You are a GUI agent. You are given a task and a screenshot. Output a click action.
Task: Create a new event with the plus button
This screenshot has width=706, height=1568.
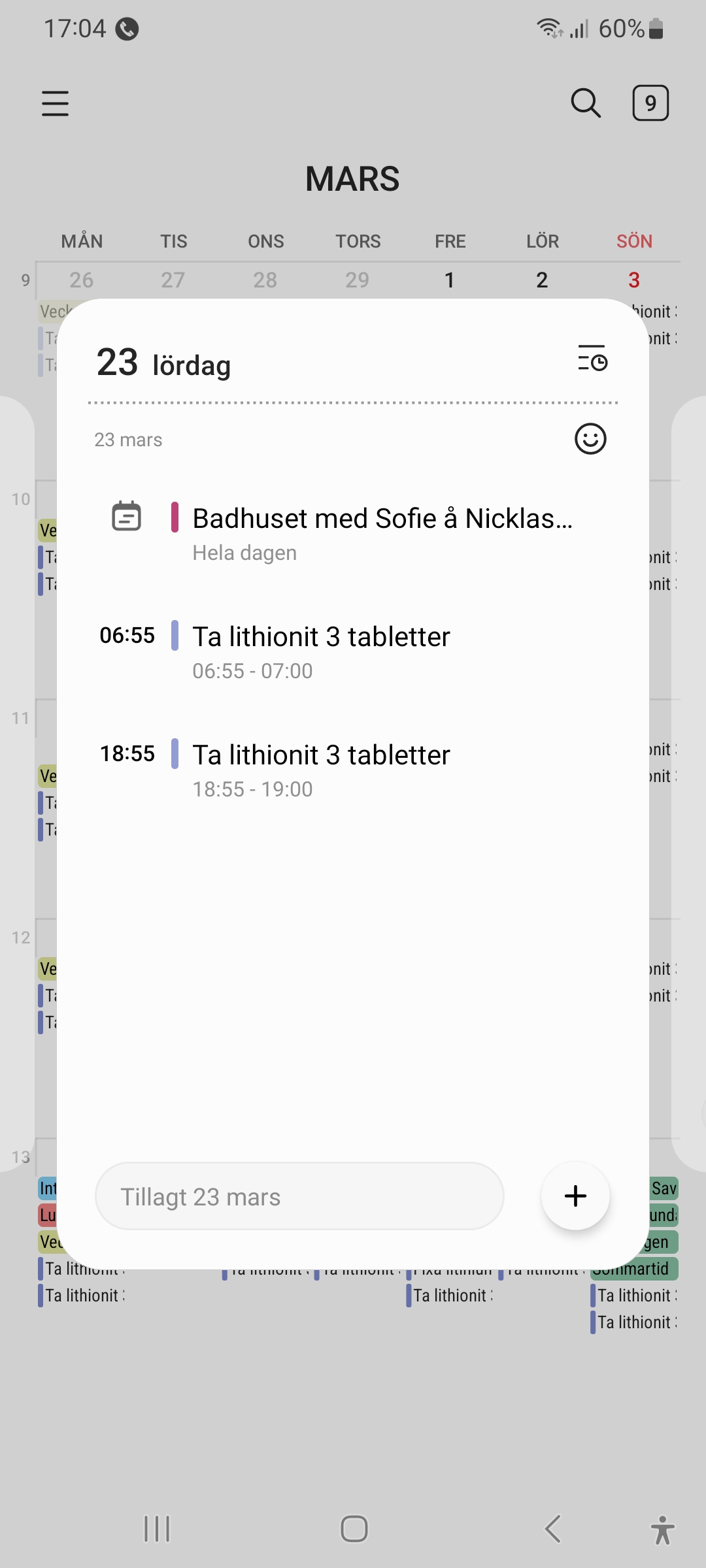point(575,1196)
